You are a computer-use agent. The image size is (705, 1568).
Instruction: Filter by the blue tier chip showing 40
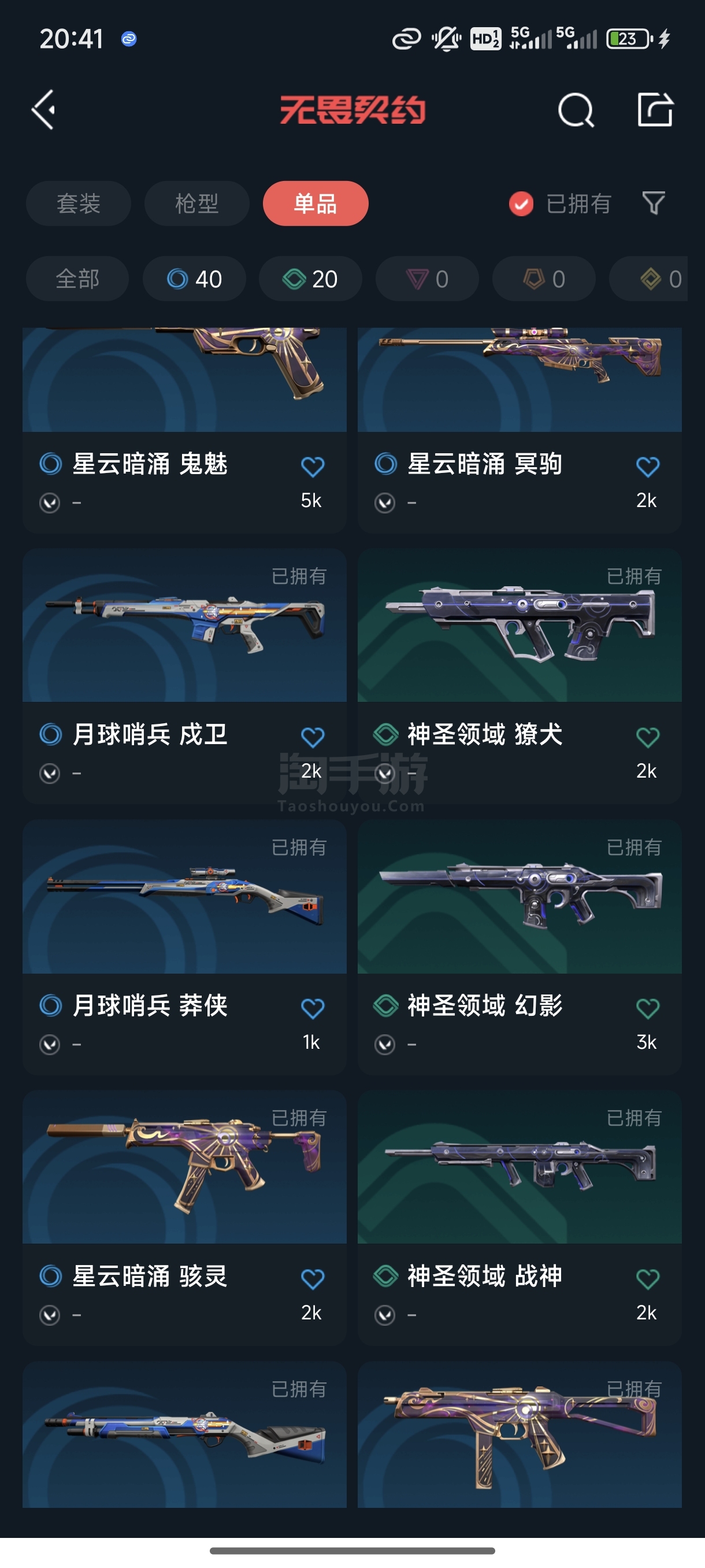tap(194, 279)
